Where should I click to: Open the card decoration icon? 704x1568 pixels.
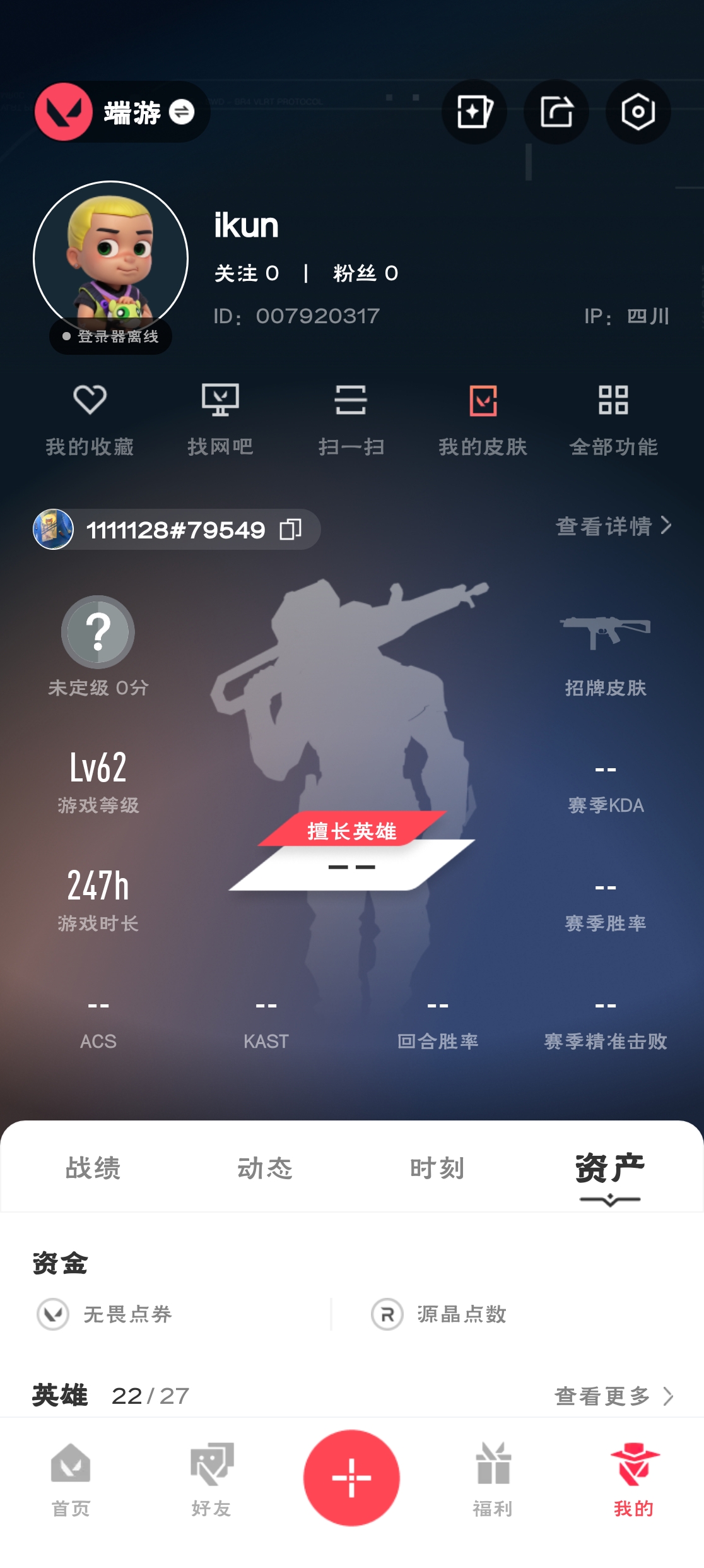click(474, 112)
